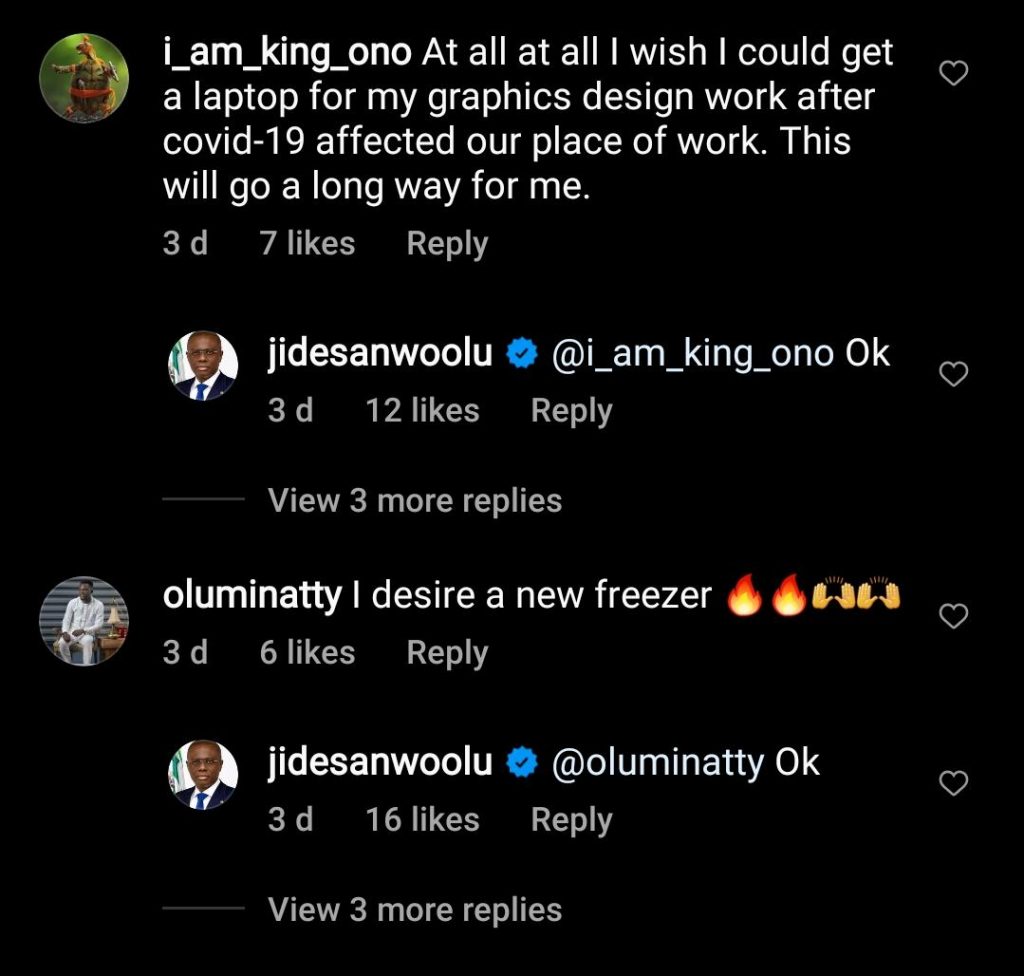Open oluminatty's profile picture
Viewport: 1024px width, 976px height.
pyautogui.click(x=84, y=621)
